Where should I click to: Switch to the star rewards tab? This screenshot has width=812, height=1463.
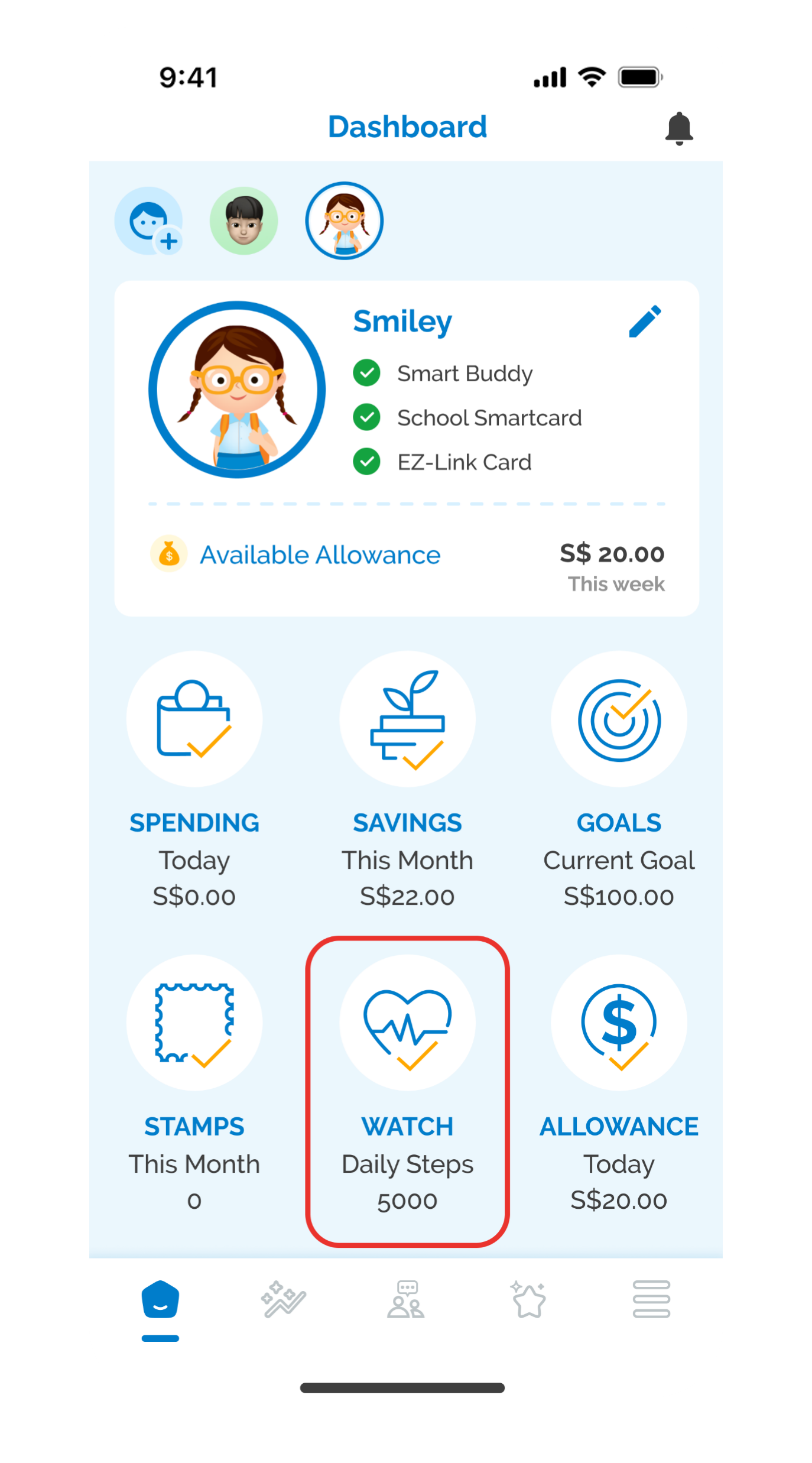coord(528,1300)
